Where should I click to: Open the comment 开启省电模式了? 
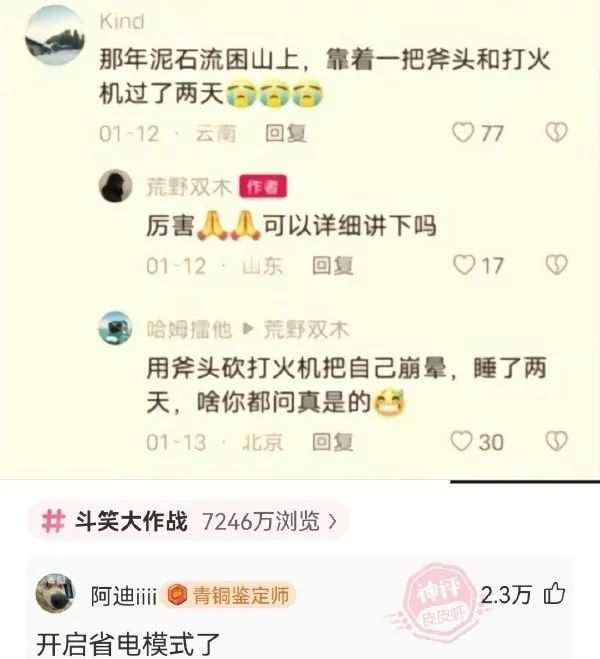[x=130, y=640]
